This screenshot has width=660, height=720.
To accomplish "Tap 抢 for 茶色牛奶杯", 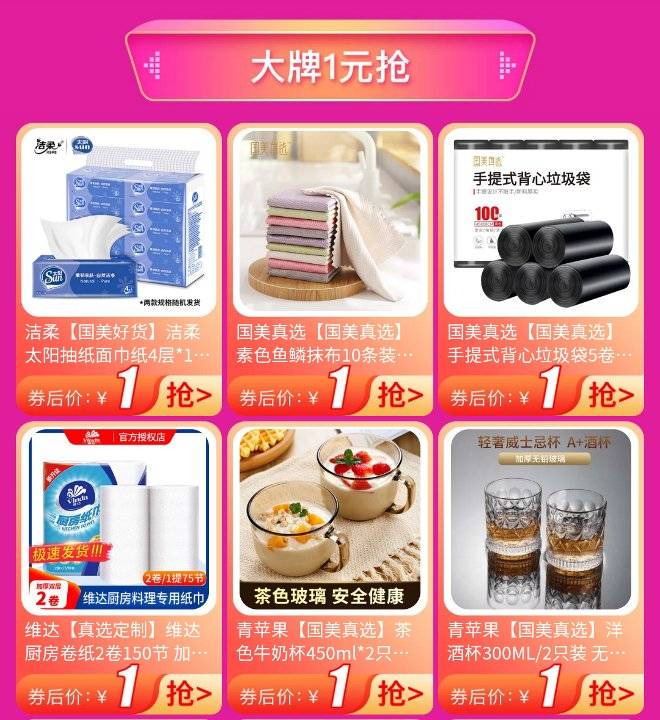I will pos(401,692).
